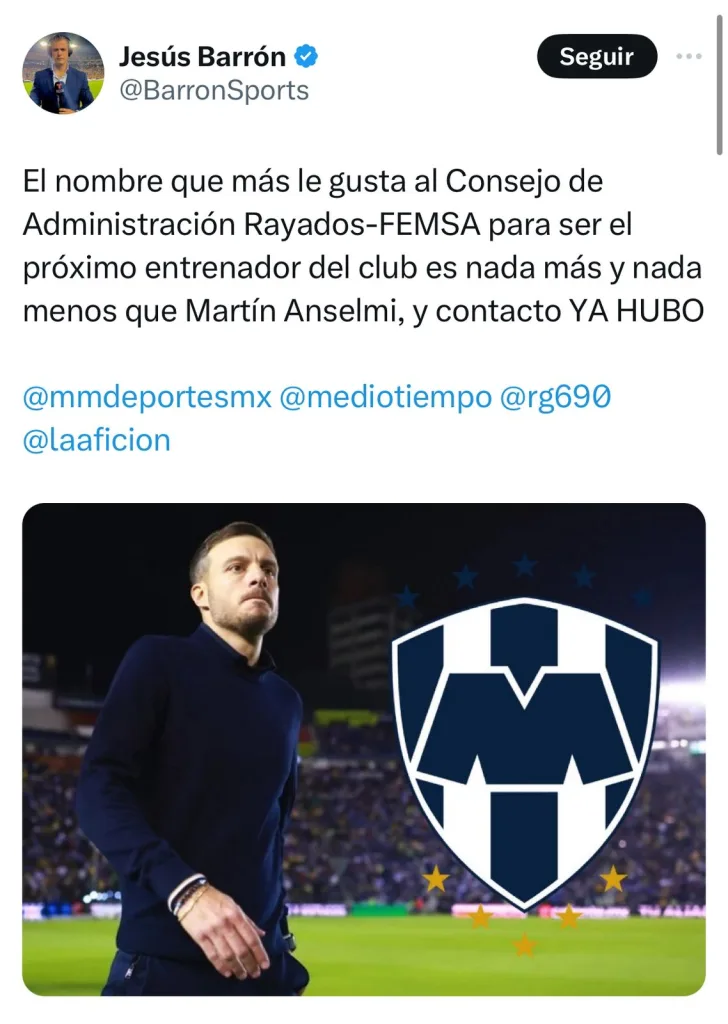This screenshot has height=1024, width=728.
Task: Visit the @rg690 mention
Action: click(x=555, y=398)
